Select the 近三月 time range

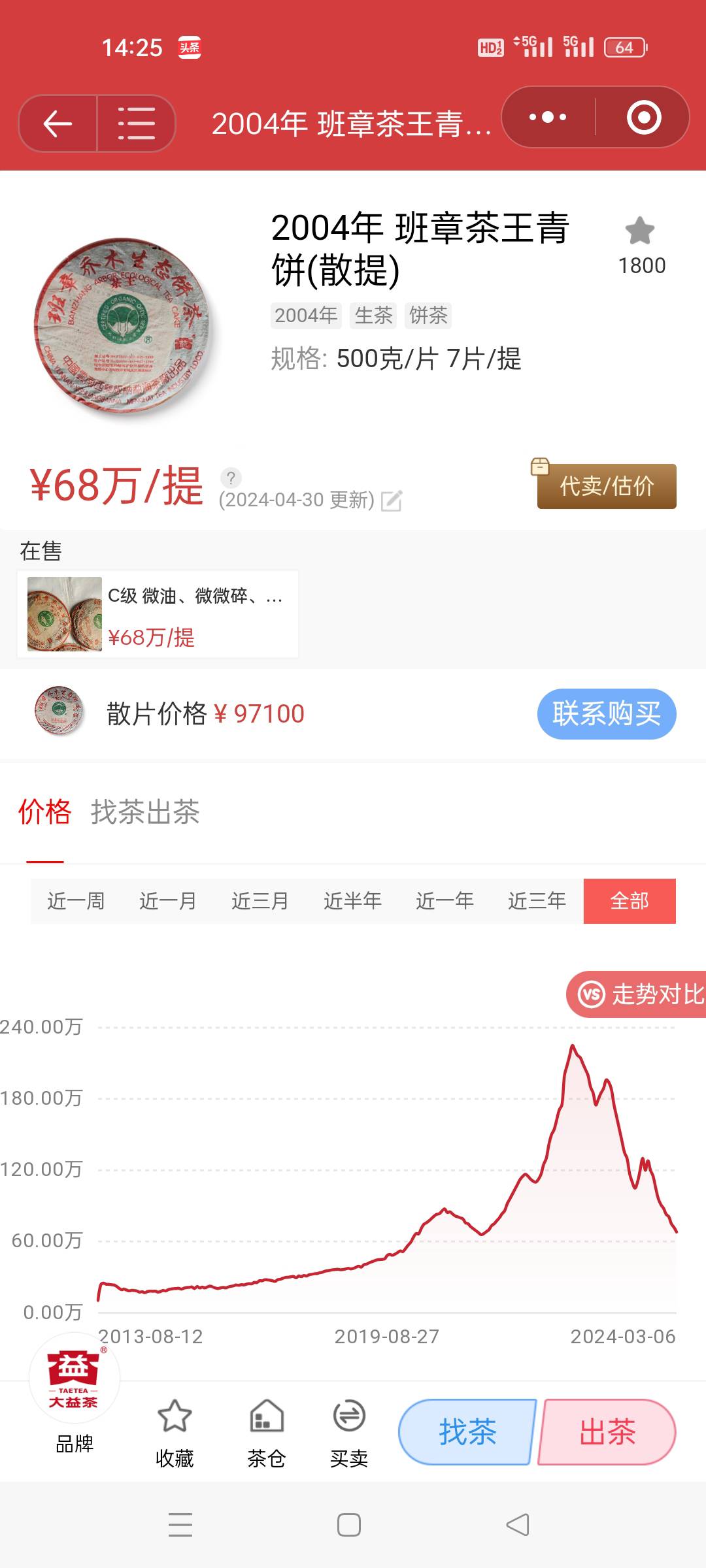[x=260, y=901]
